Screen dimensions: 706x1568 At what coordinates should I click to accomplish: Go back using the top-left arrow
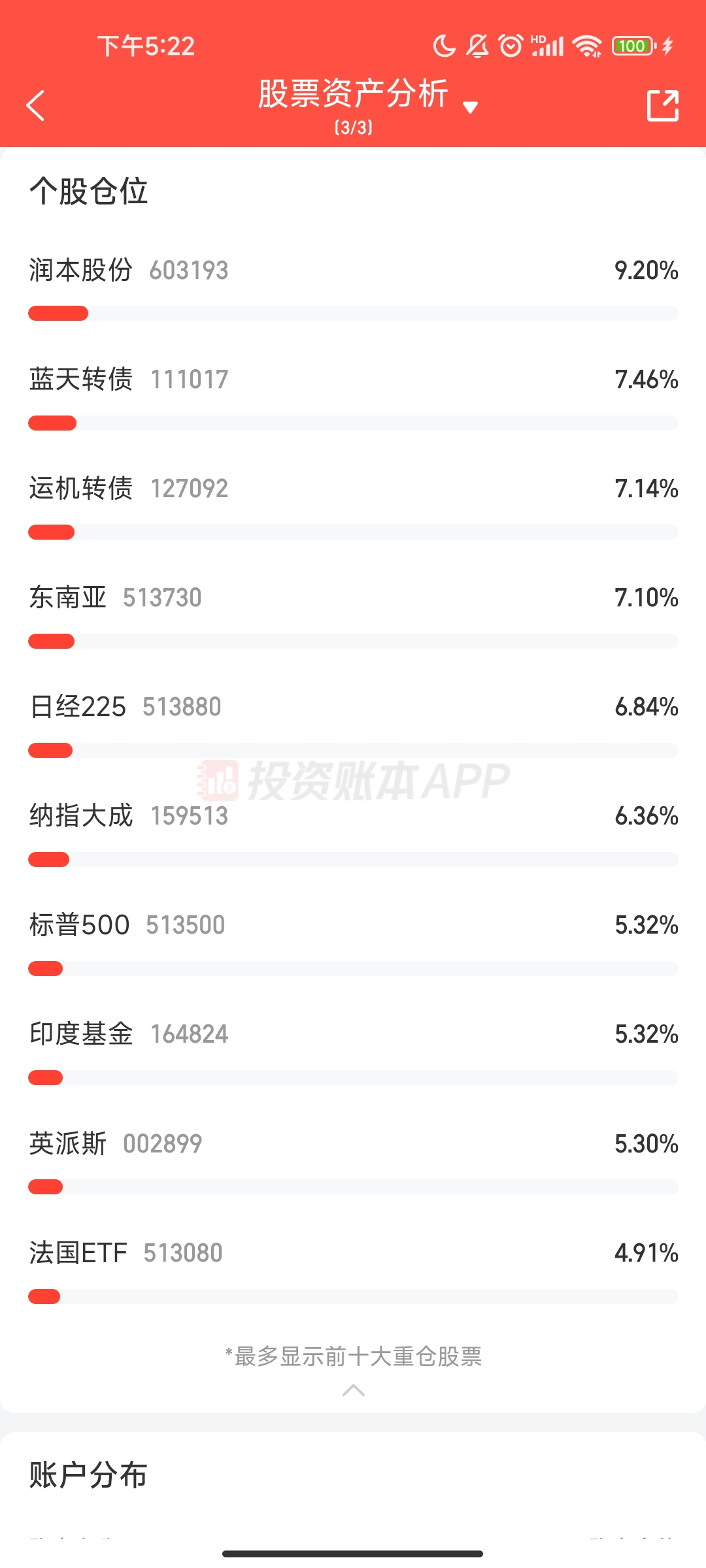click(x=36, y=105)
